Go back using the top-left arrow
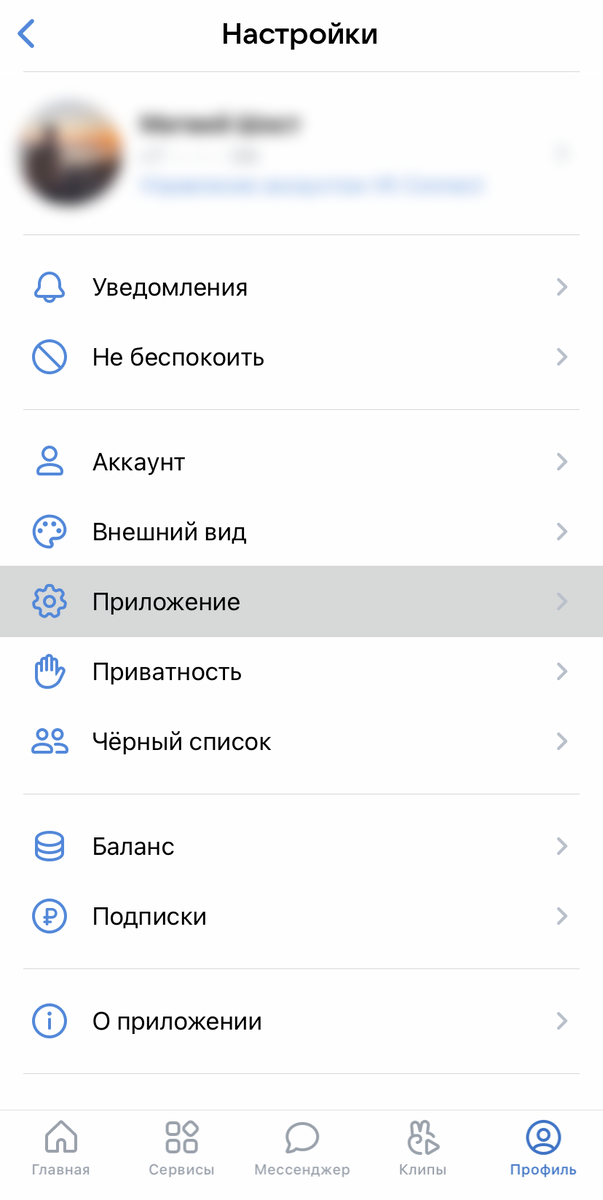The height and width of the screenshot is (1200, 603). 27,34
